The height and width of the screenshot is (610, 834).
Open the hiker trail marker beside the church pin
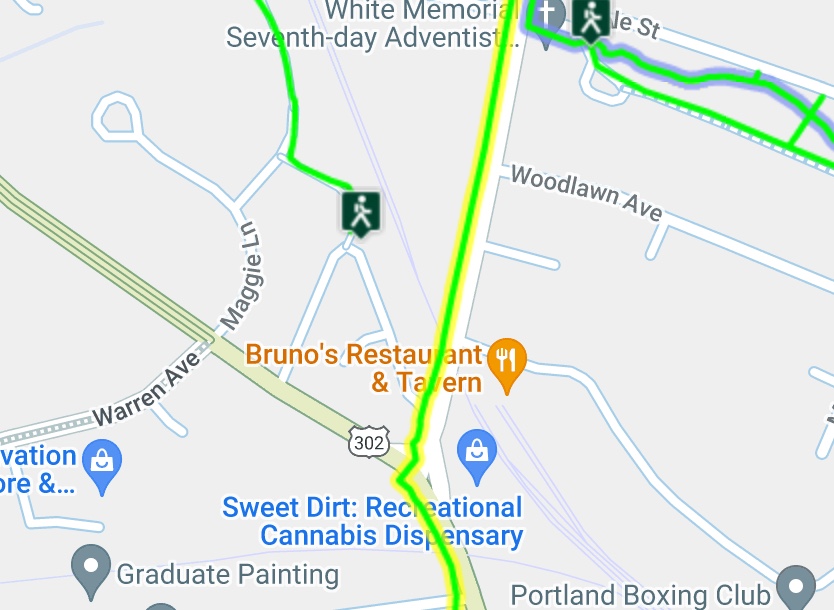click(592, 19)
